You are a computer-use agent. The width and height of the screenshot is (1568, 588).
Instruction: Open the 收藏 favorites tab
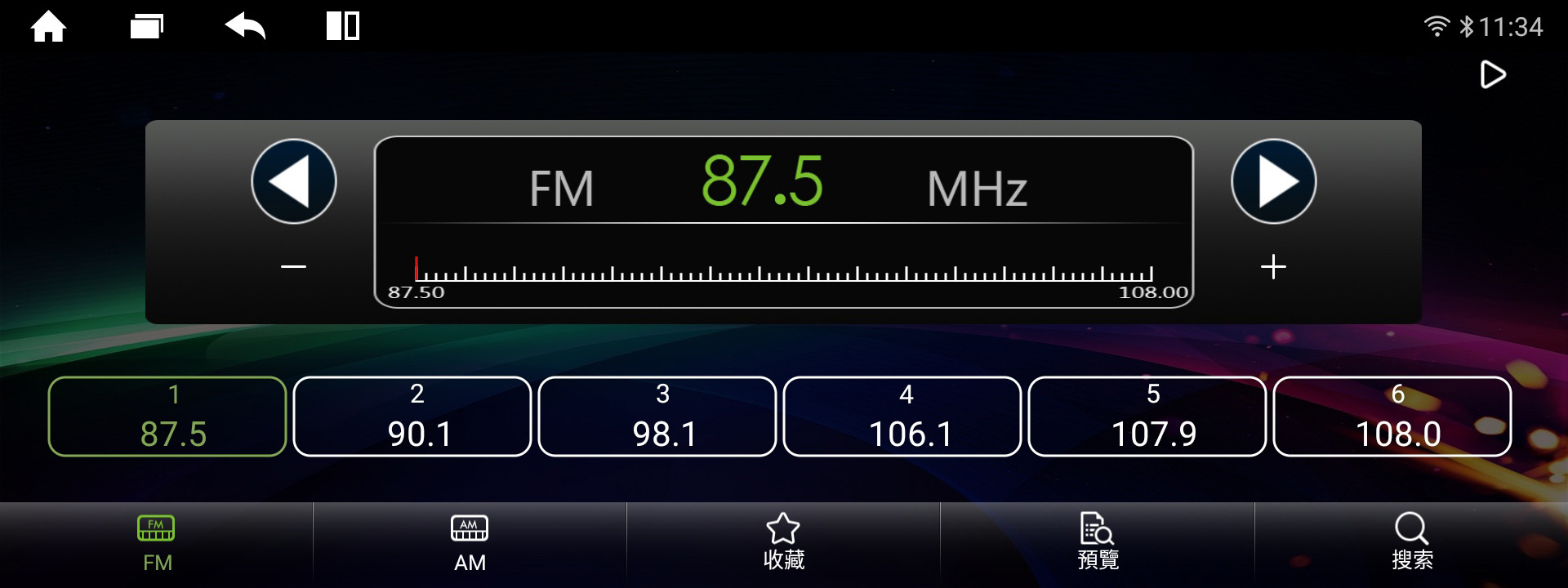click(x=783, y=544)
